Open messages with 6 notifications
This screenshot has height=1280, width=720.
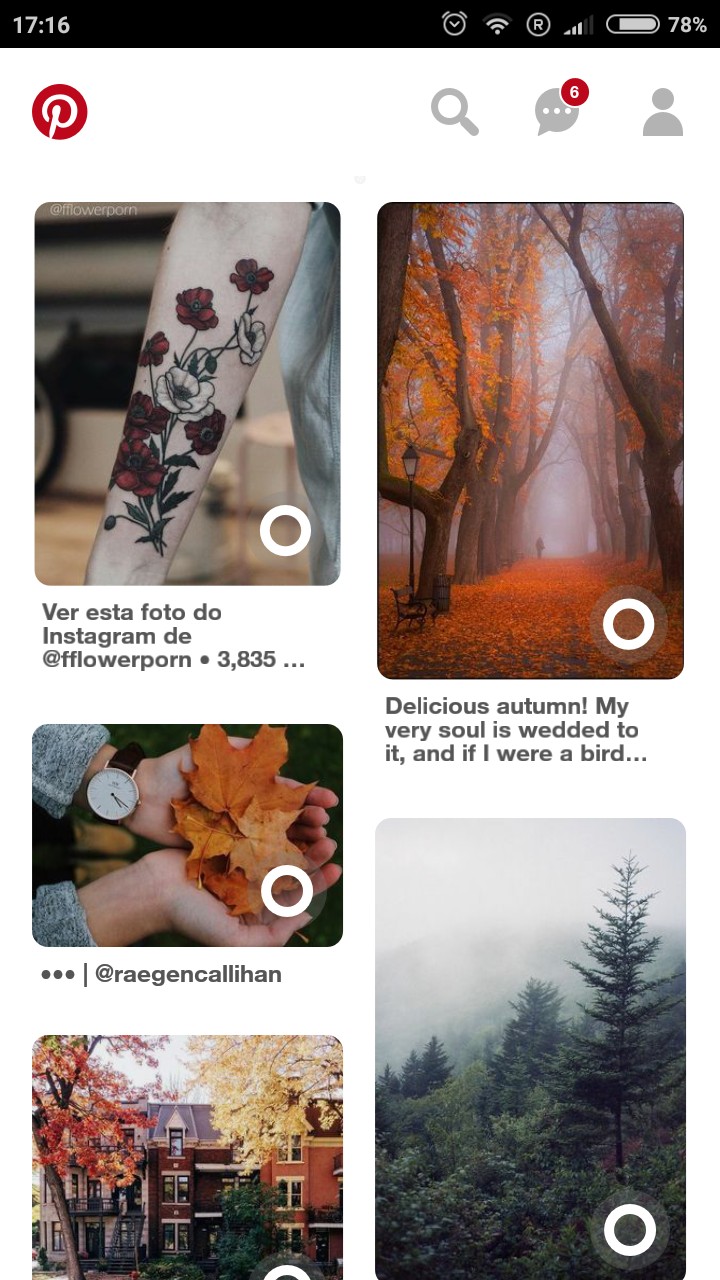pos(557,112)
